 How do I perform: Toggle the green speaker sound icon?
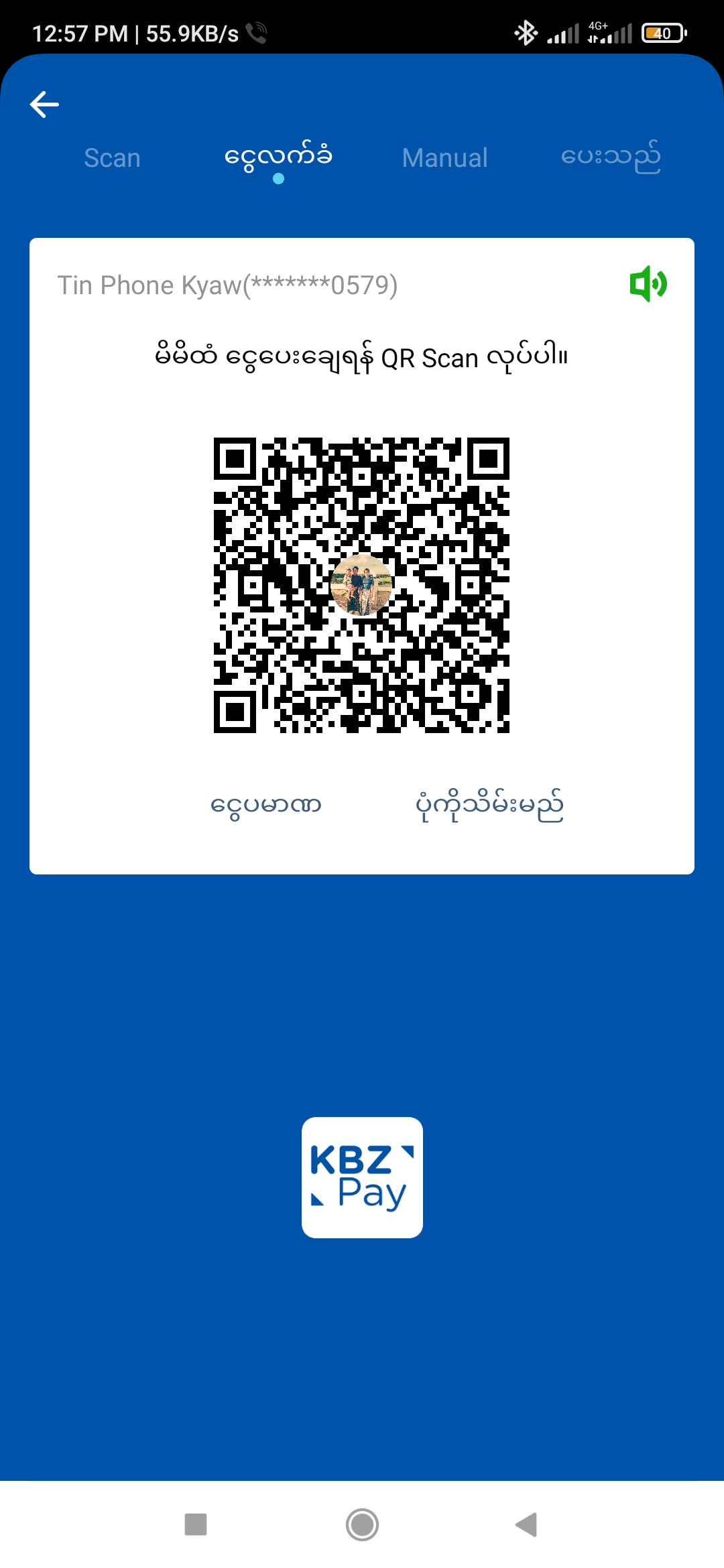(648, 284)
